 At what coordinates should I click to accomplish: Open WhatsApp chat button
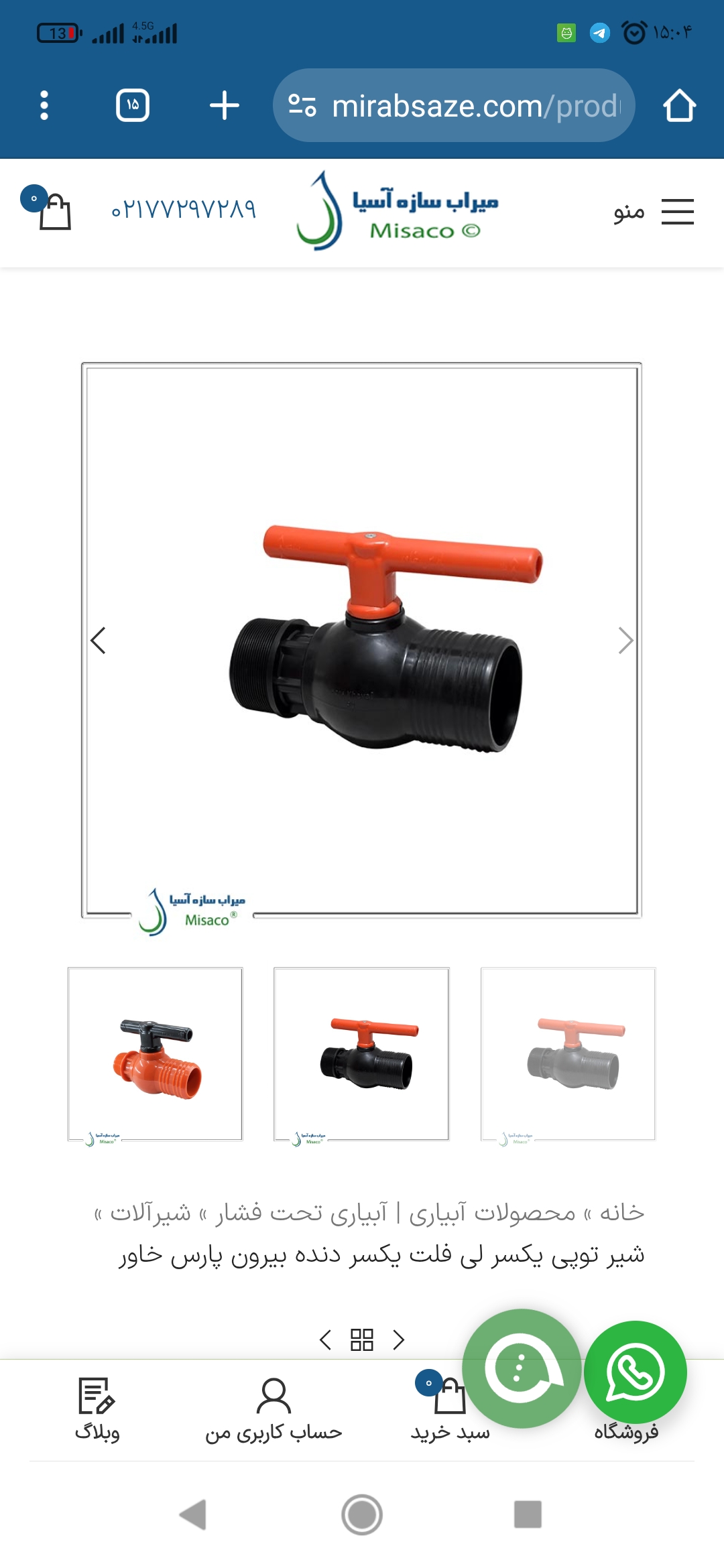[635, 1371]
